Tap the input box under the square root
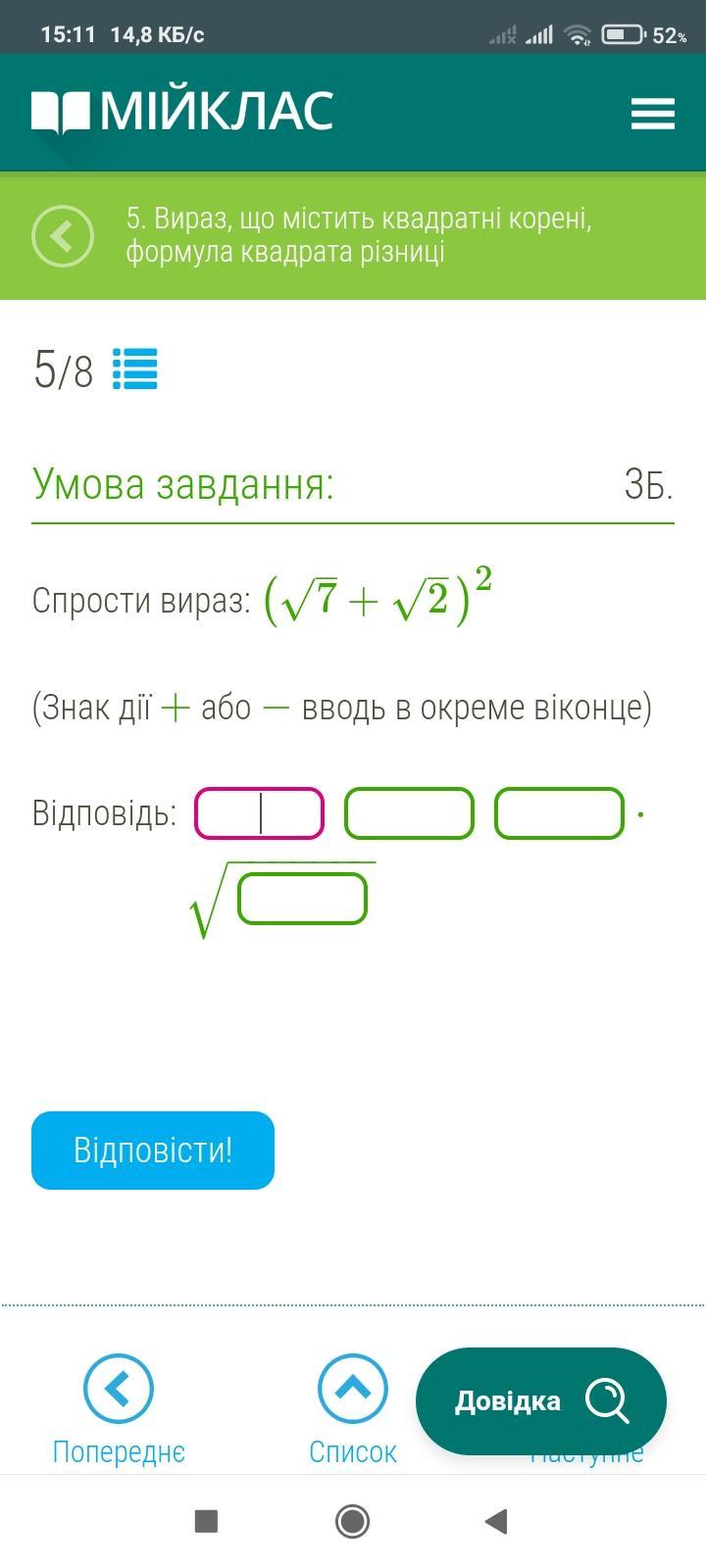Image resolution: width=706 pixels, height=1568 pixels. [x=302, y=899]
